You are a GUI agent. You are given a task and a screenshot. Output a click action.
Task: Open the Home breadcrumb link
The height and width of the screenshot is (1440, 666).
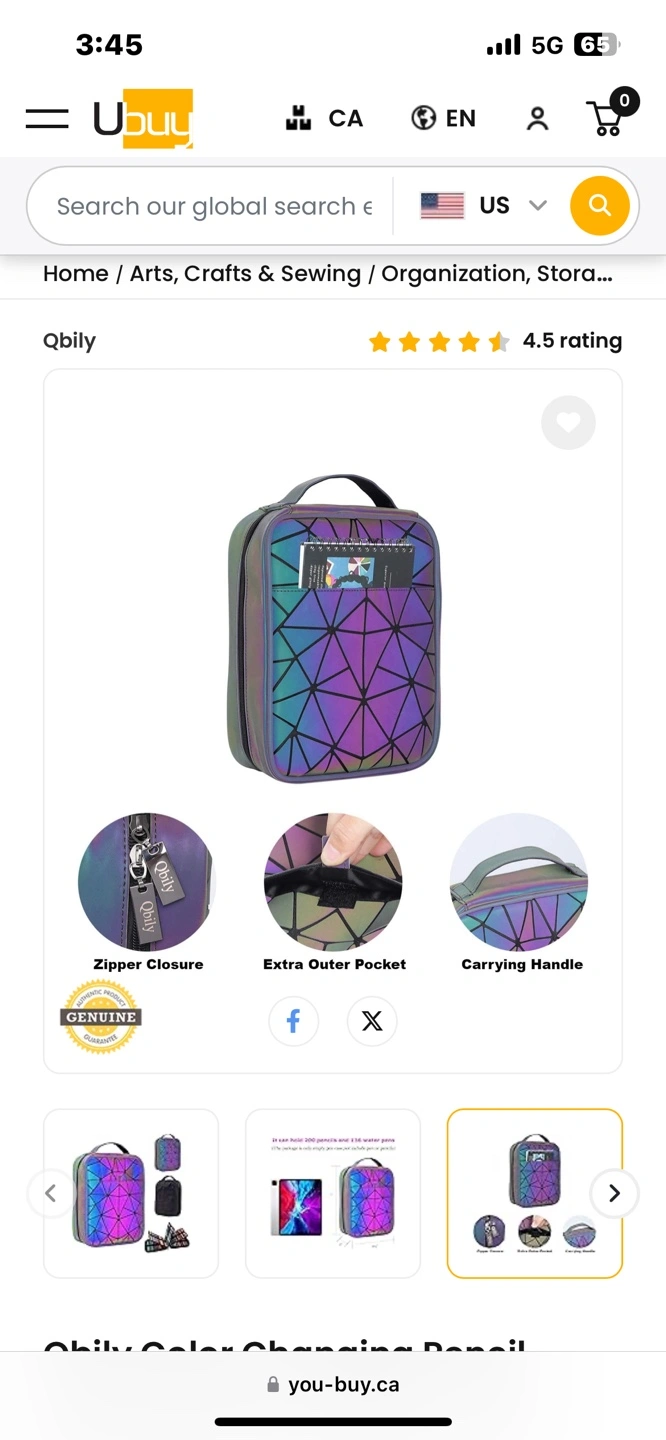[76, 274]
